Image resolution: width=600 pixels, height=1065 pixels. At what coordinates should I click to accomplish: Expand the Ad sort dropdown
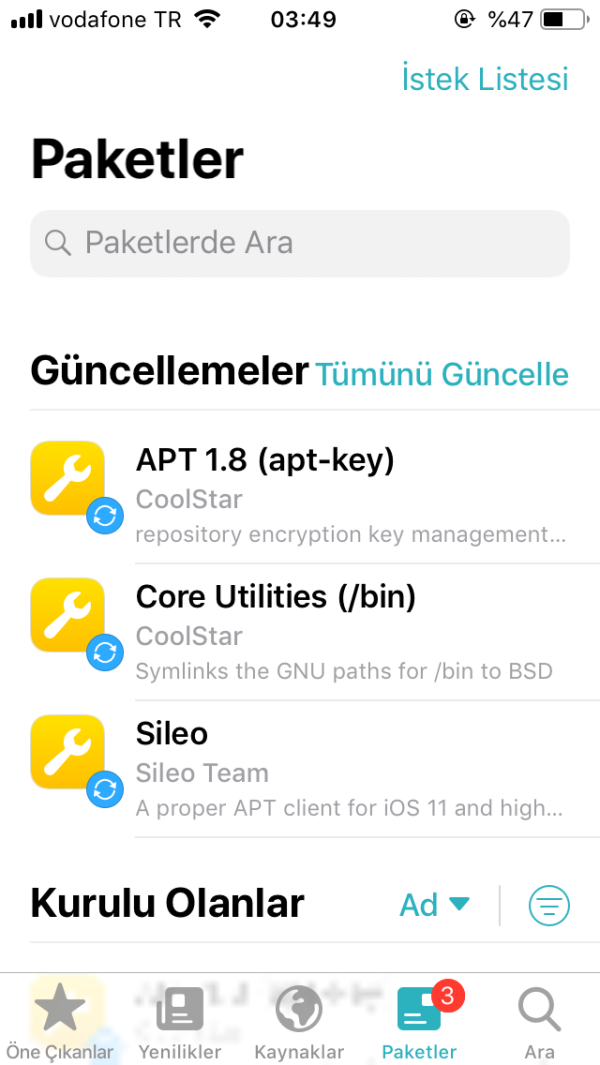[434, 905]
